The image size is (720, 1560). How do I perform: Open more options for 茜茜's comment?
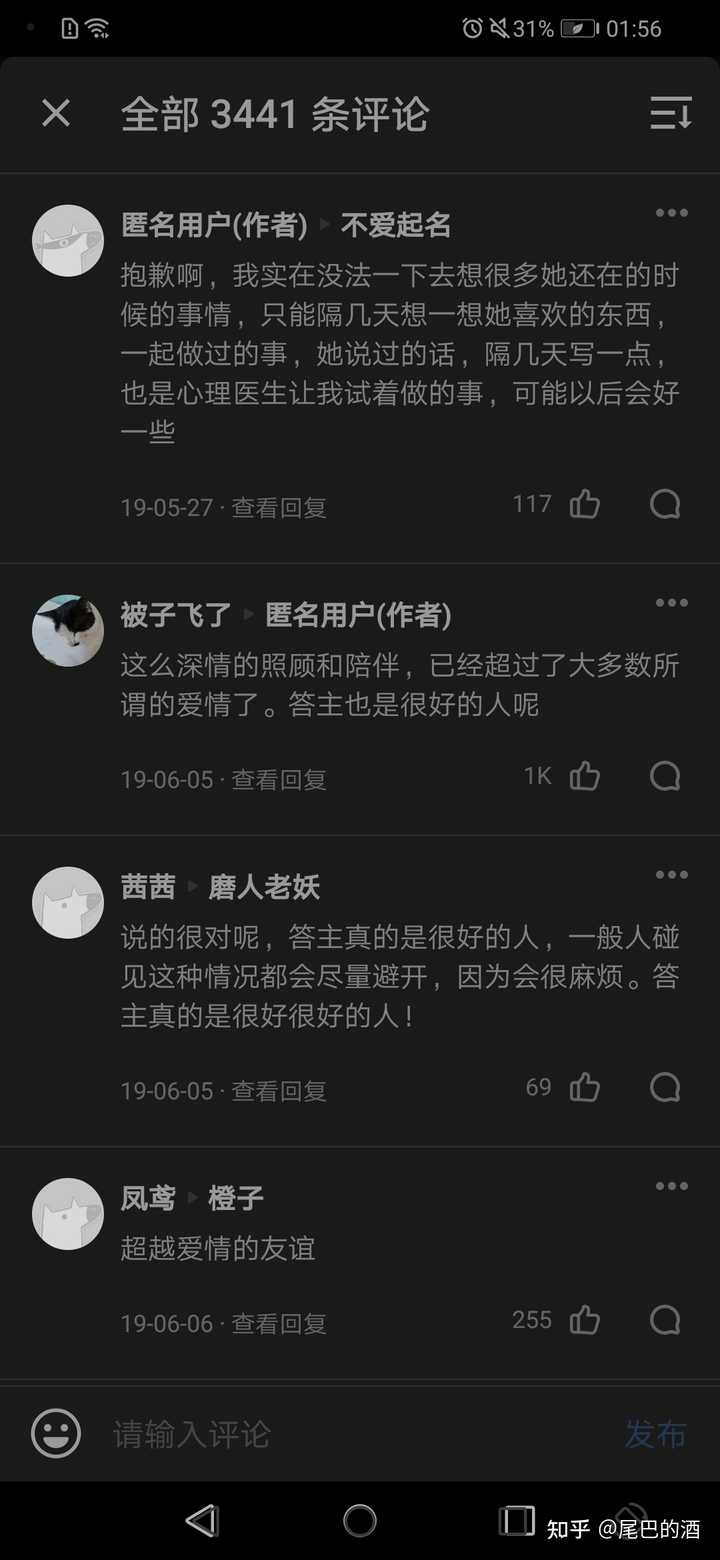tap(671, 875)
